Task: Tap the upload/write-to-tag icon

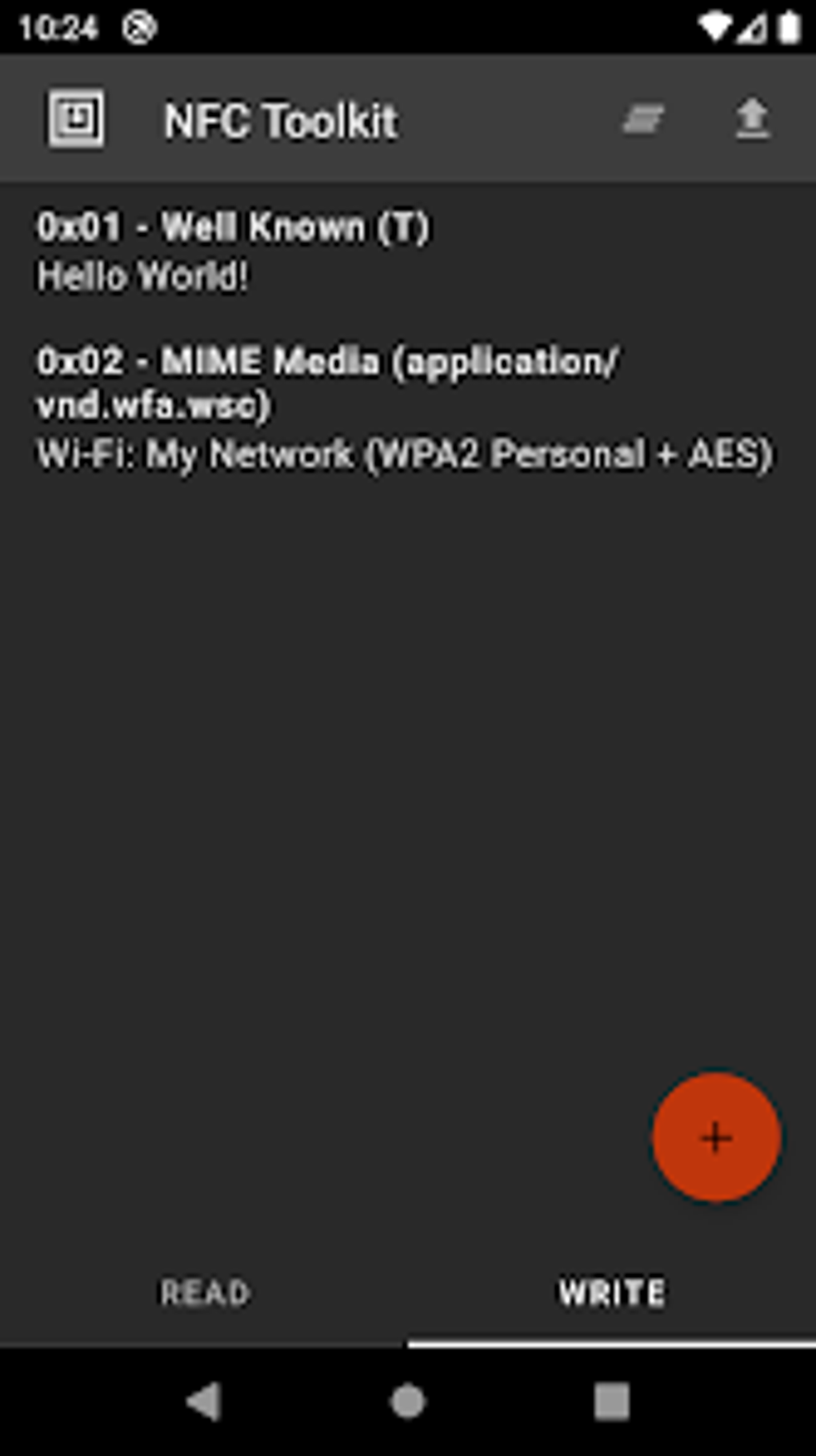Action: point(753,120)
